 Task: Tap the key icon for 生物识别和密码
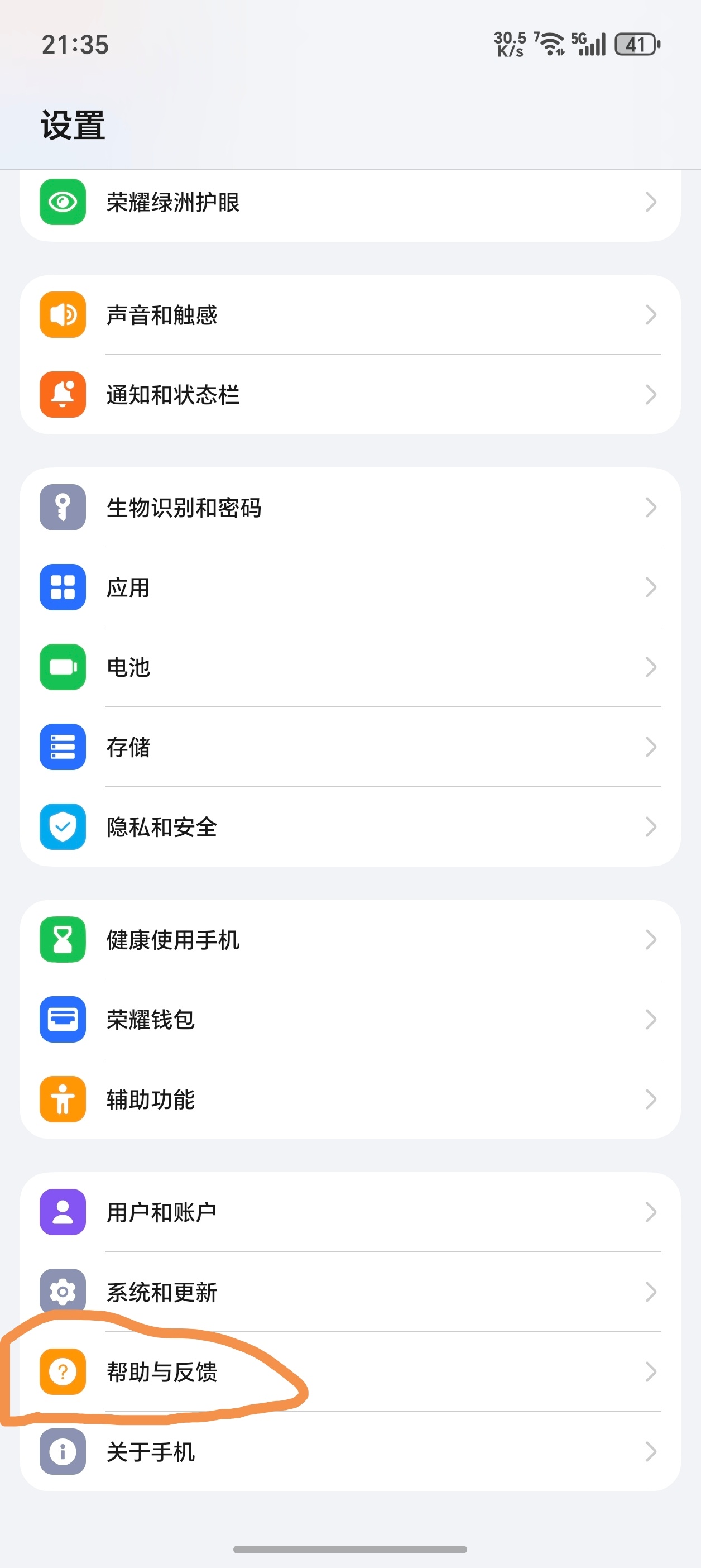62,508
